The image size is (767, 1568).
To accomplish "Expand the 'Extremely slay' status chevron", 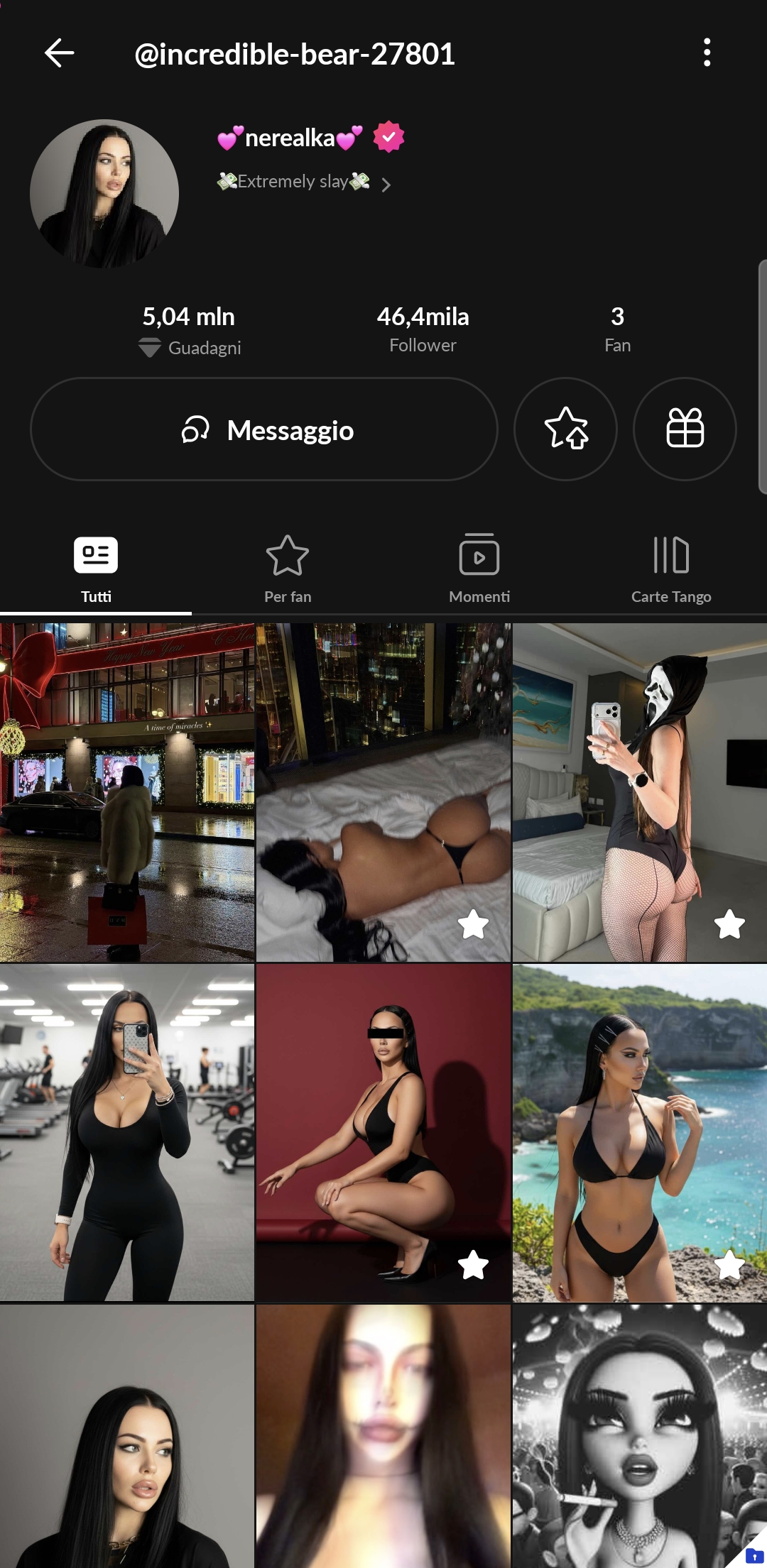I will point(386,185).
